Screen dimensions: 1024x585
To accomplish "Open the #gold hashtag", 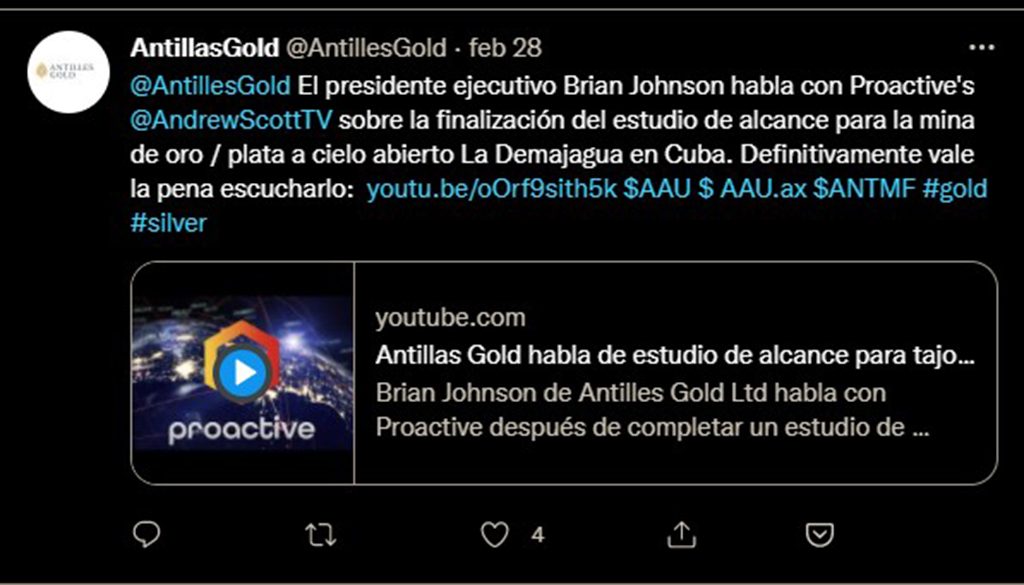I will tap(955, 190).
